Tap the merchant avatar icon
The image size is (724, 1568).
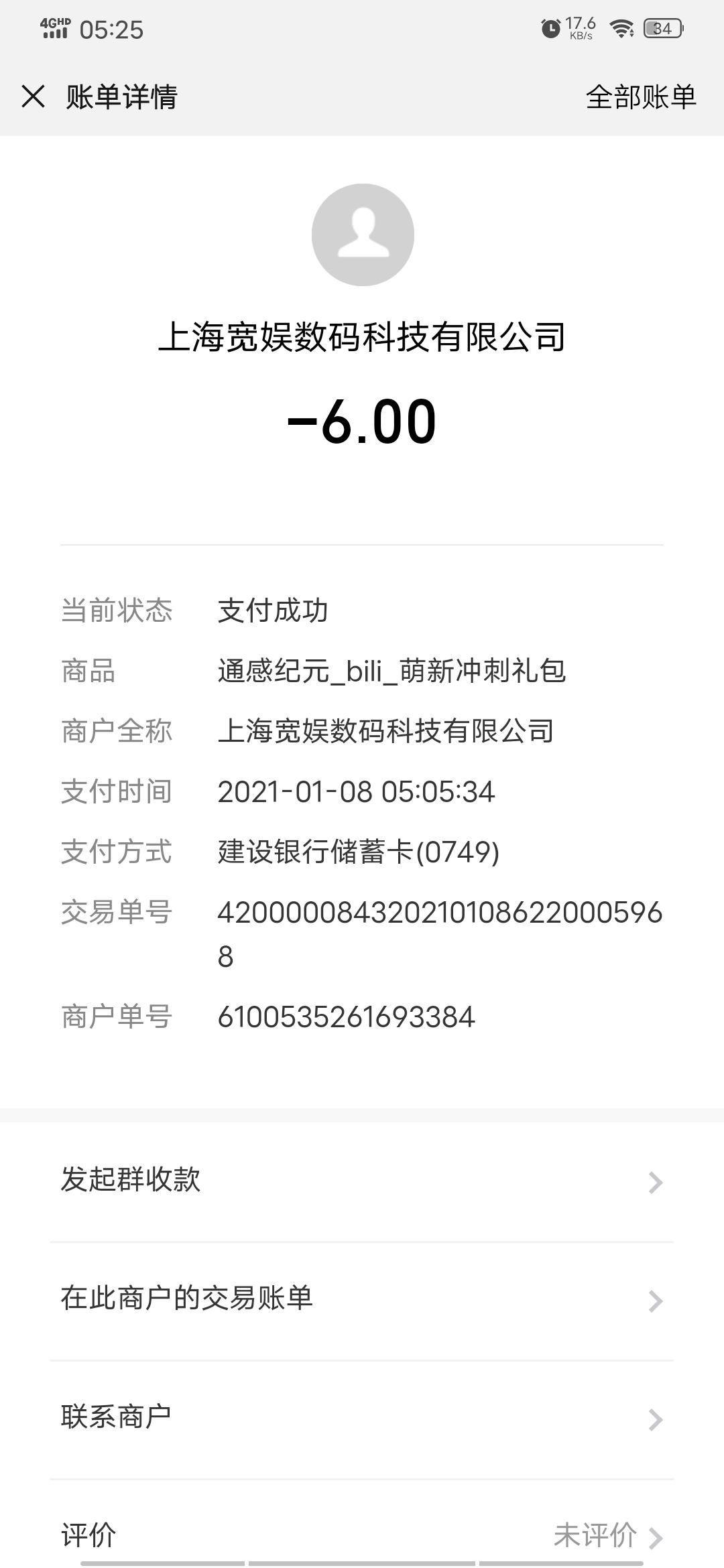(x=363, y=235)
